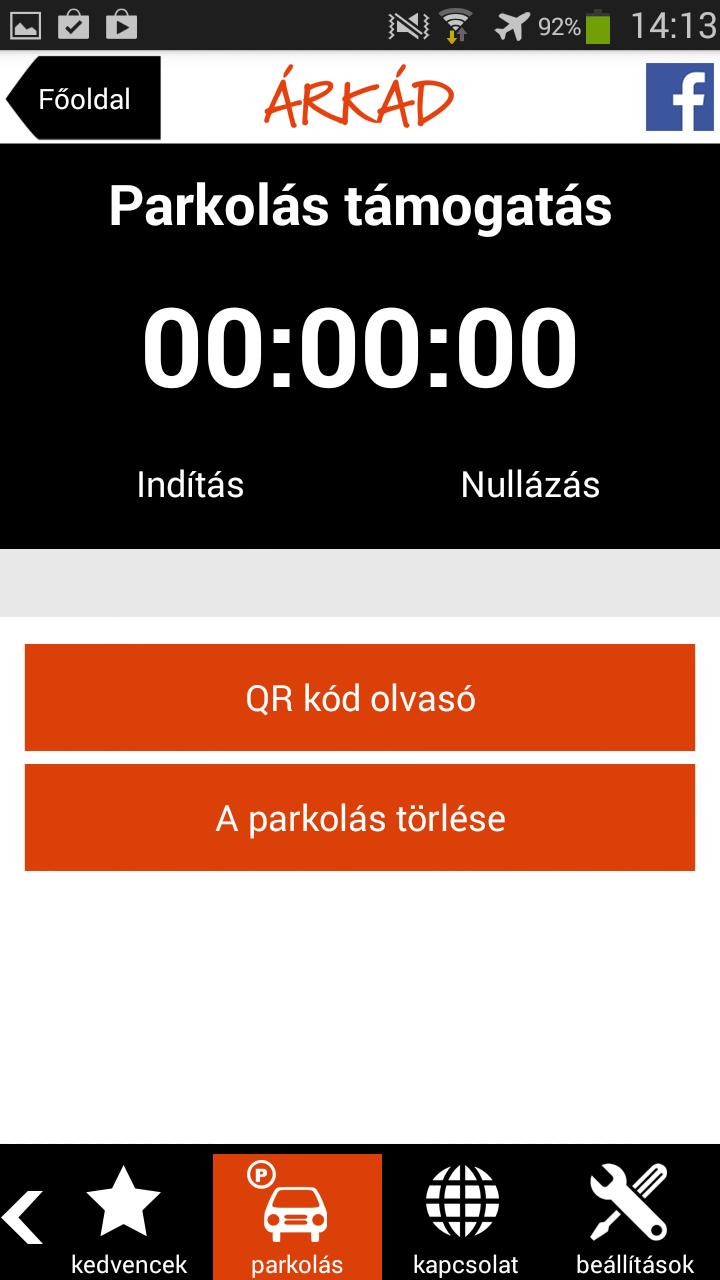Reset the timer with Nullázás

tap(531, 485)
